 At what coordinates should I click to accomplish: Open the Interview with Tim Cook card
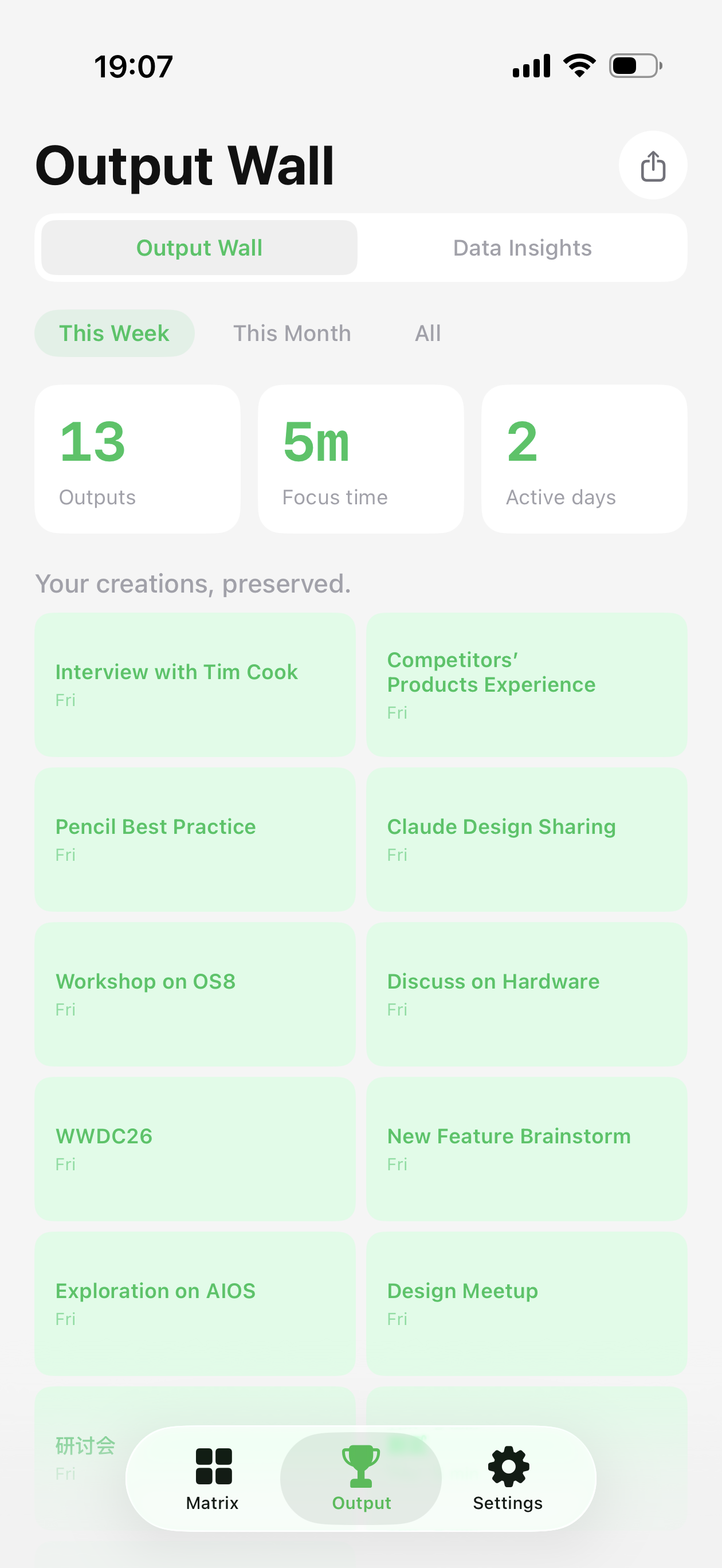point(195,685)
